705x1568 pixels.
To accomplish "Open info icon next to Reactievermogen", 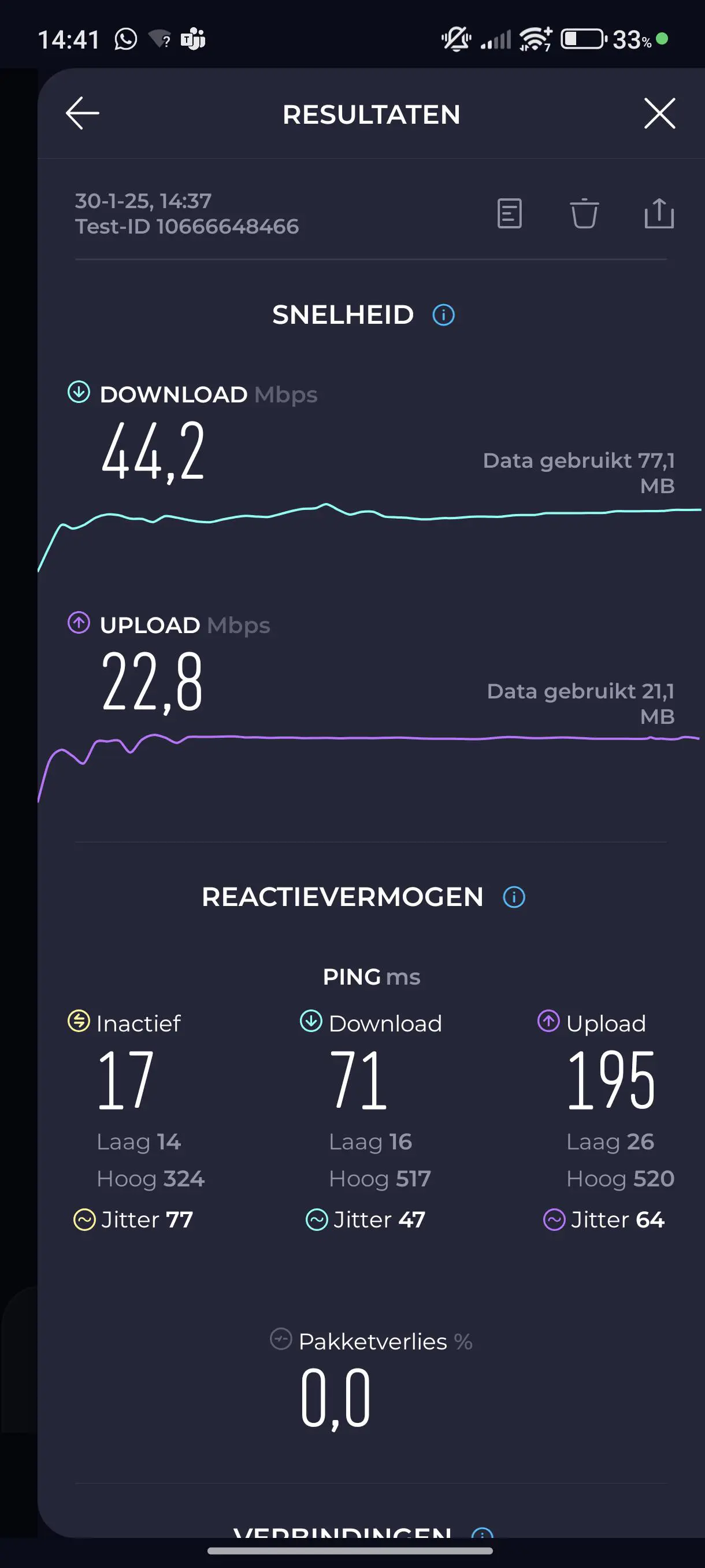I will 514,897.
